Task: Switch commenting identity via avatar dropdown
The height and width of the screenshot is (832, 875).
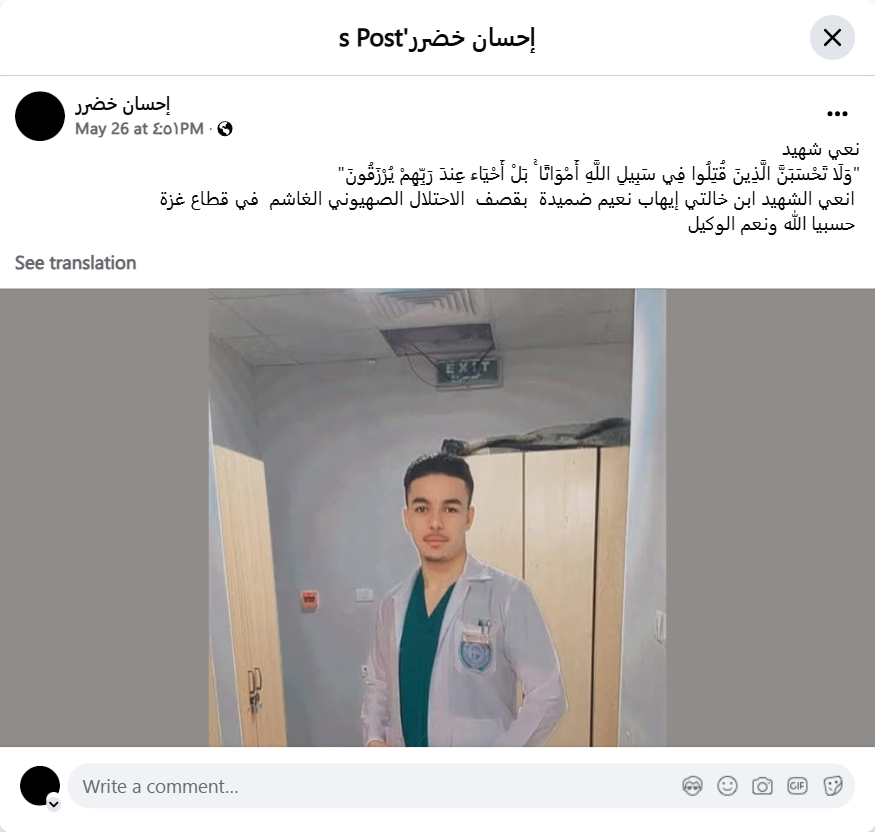Action: 53,802
